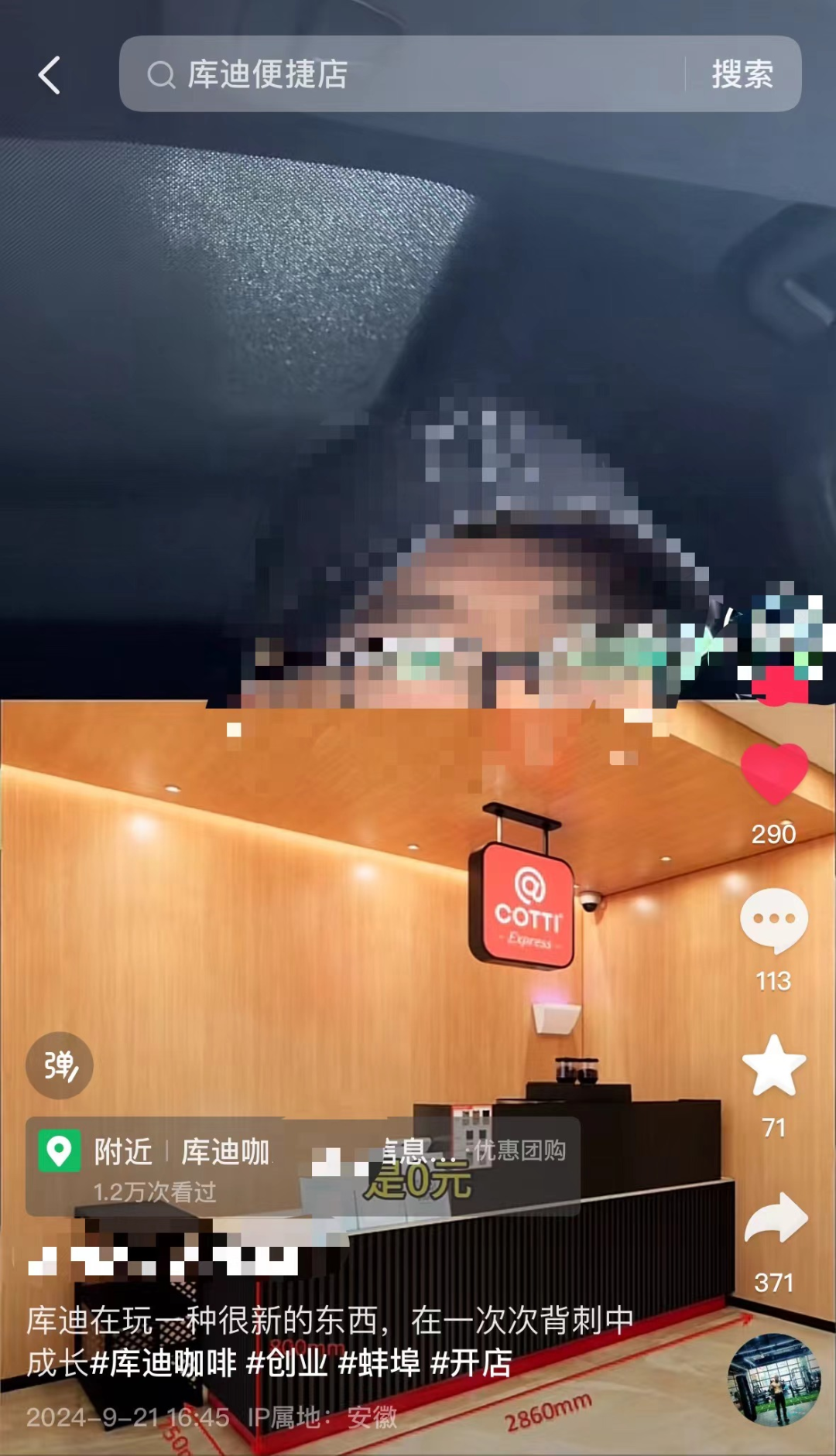Toggle the 弹 bullet comments button
The width and height of the screenshot is (836, 1456).
60,1065
